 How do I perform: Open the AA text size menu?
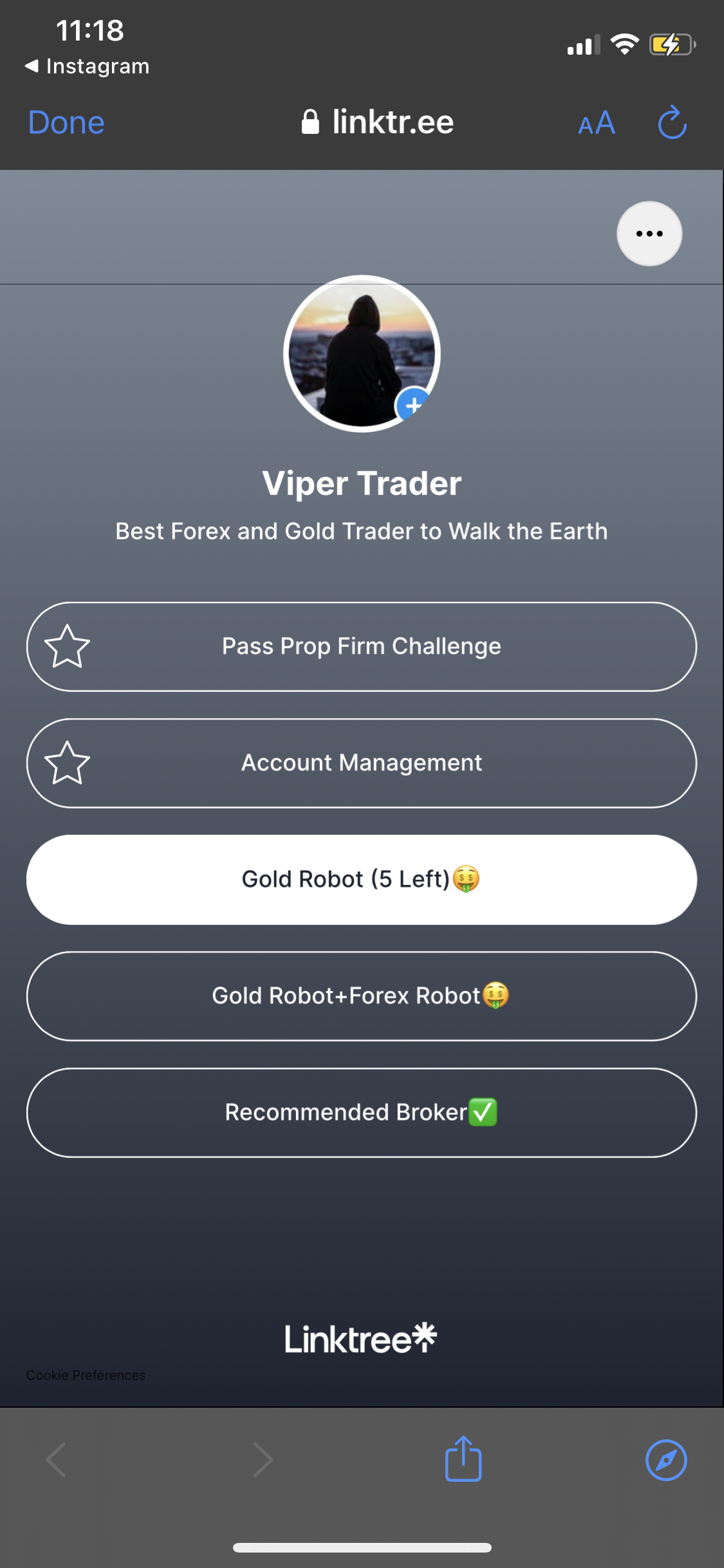(597, 123)
